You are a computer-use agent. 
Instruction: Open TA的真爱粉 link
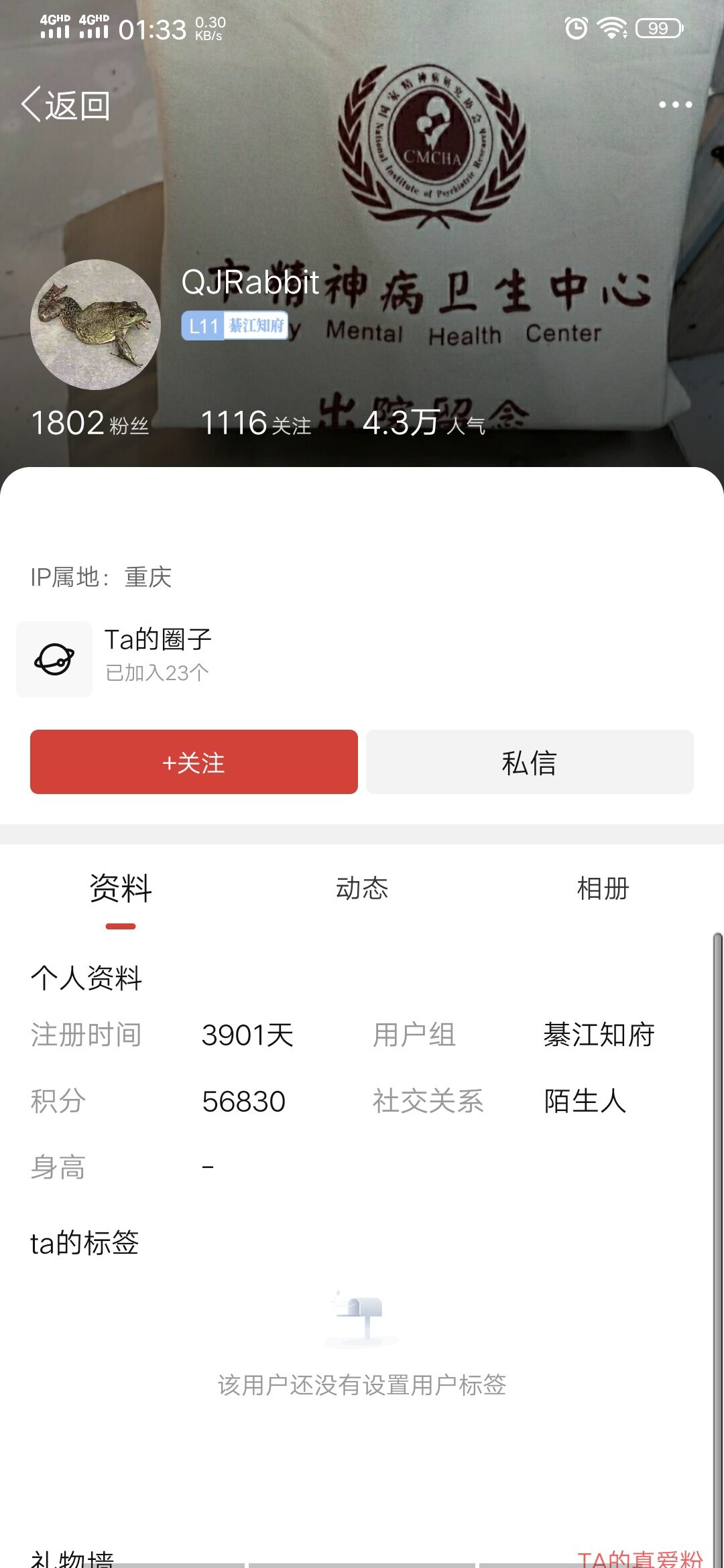640,1557
